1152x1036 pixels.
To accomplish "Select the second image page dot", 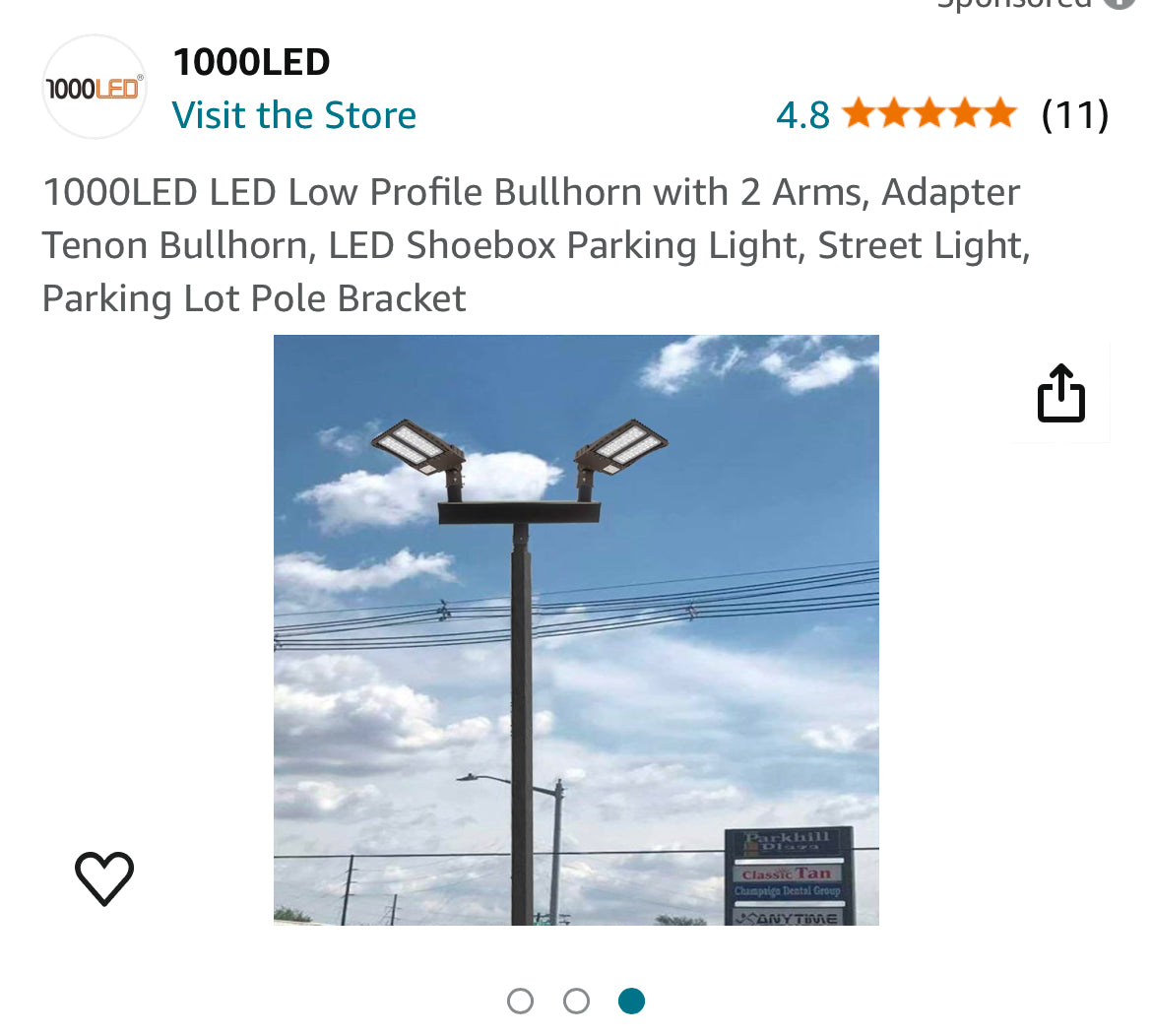I will pos(576,1002).
